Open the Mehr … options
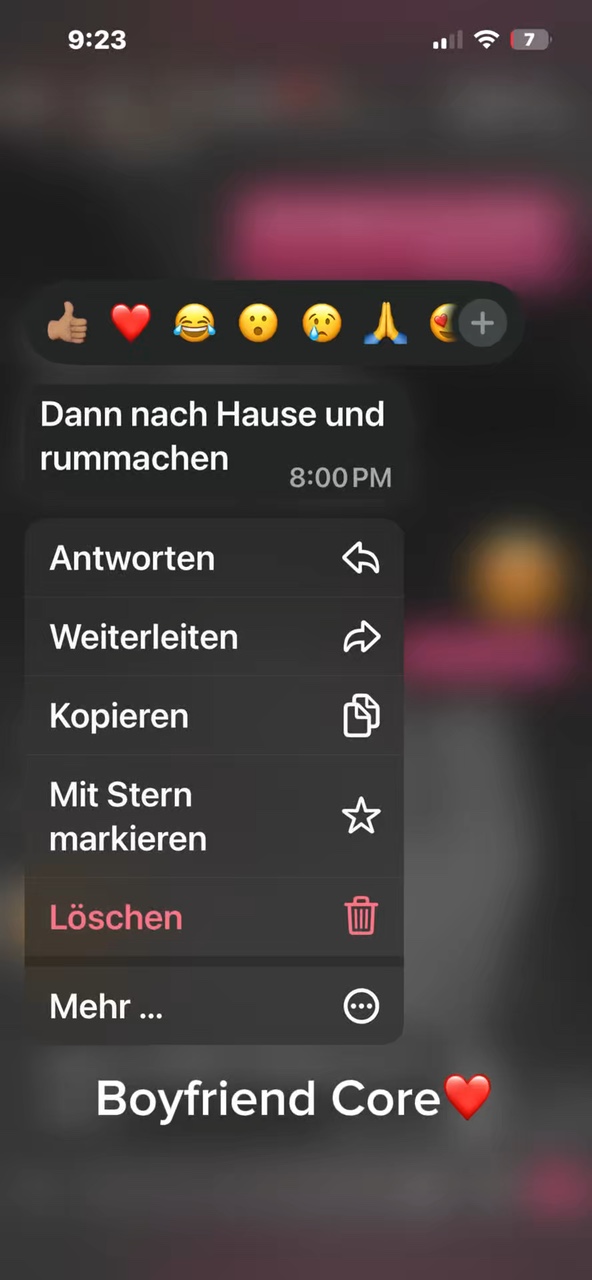Viewport: 592px width, 1280px height. coord(214,1006)
